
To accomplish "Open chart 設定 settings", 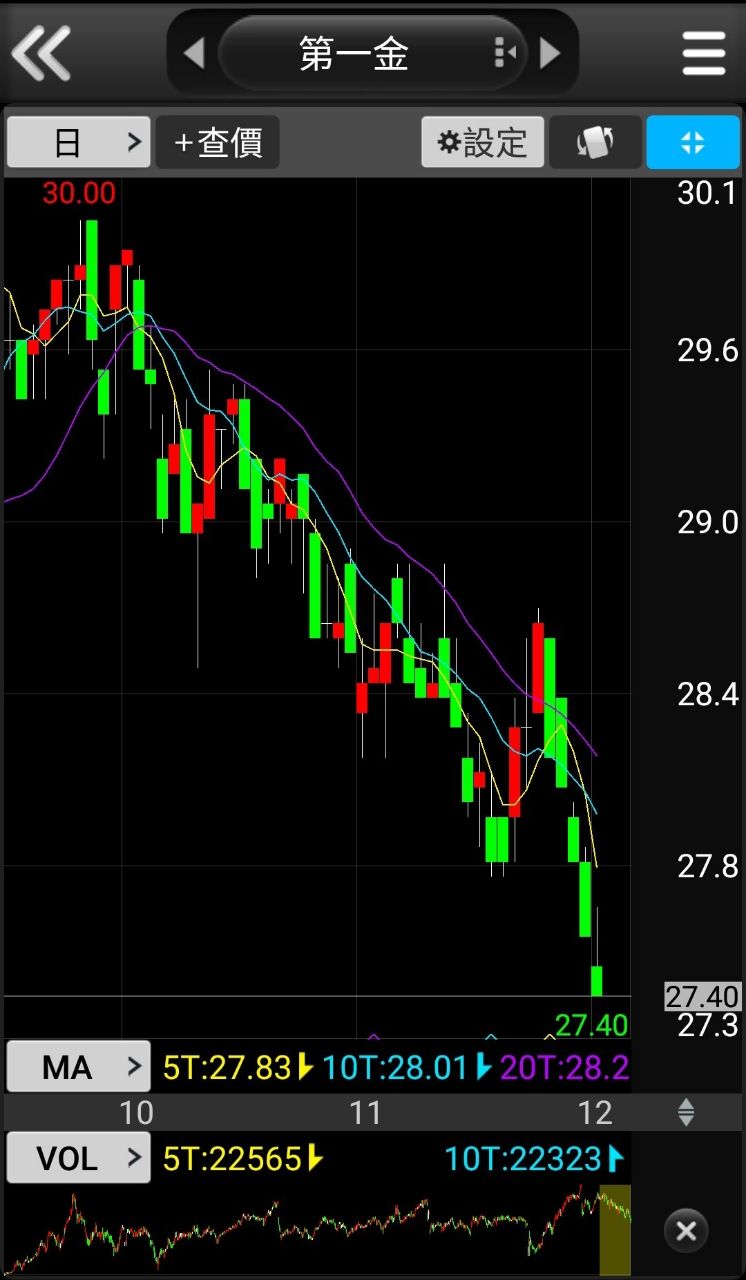I will (483, 142).
